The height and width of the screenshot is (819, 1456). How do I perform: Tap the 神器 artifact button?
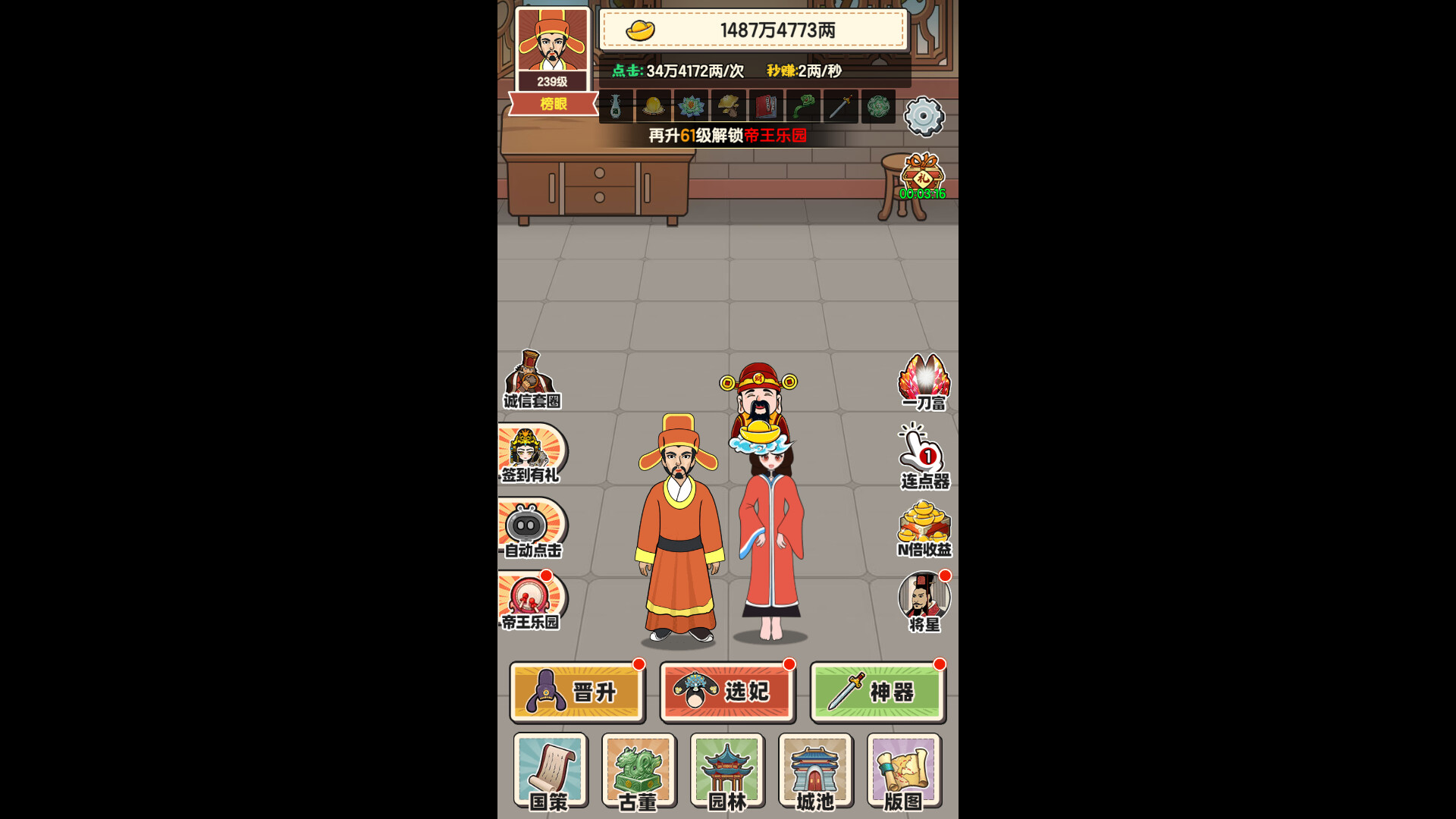pos(877,692)
